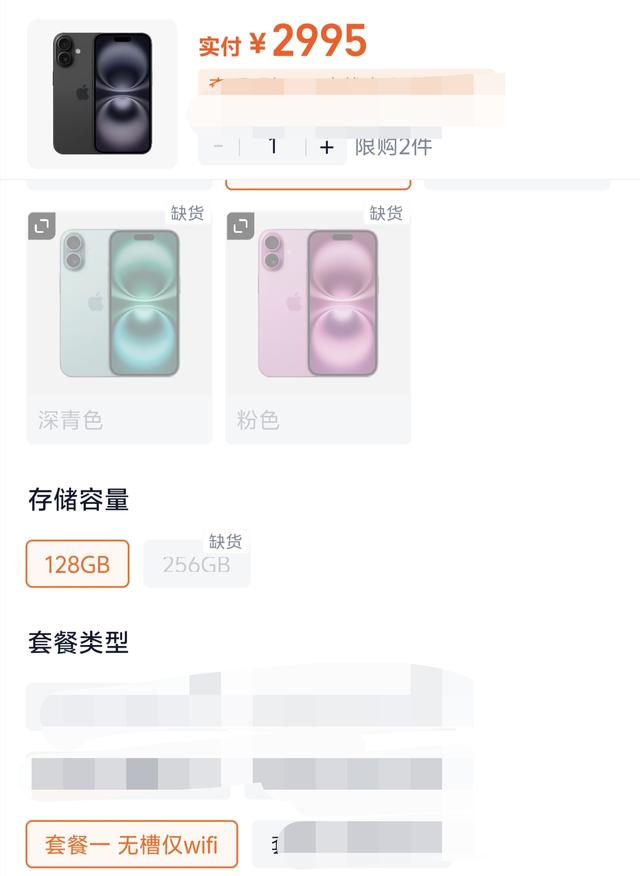Choose 128GB storage capacity
Screen dimensions: 640x876
coord(77,564)
